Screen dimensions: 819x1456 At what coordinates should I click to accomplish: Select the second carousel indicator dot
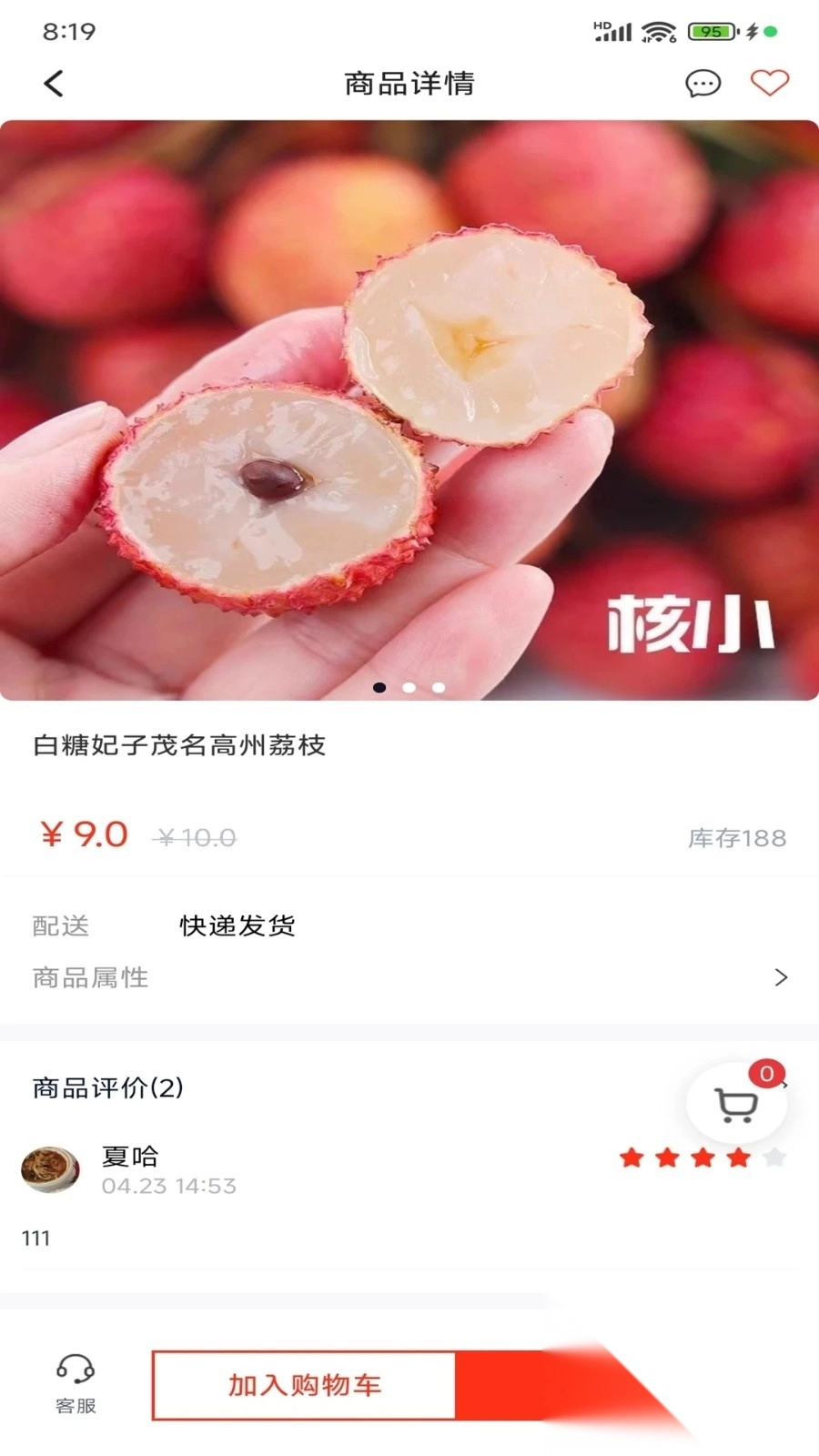coord(409,689)
